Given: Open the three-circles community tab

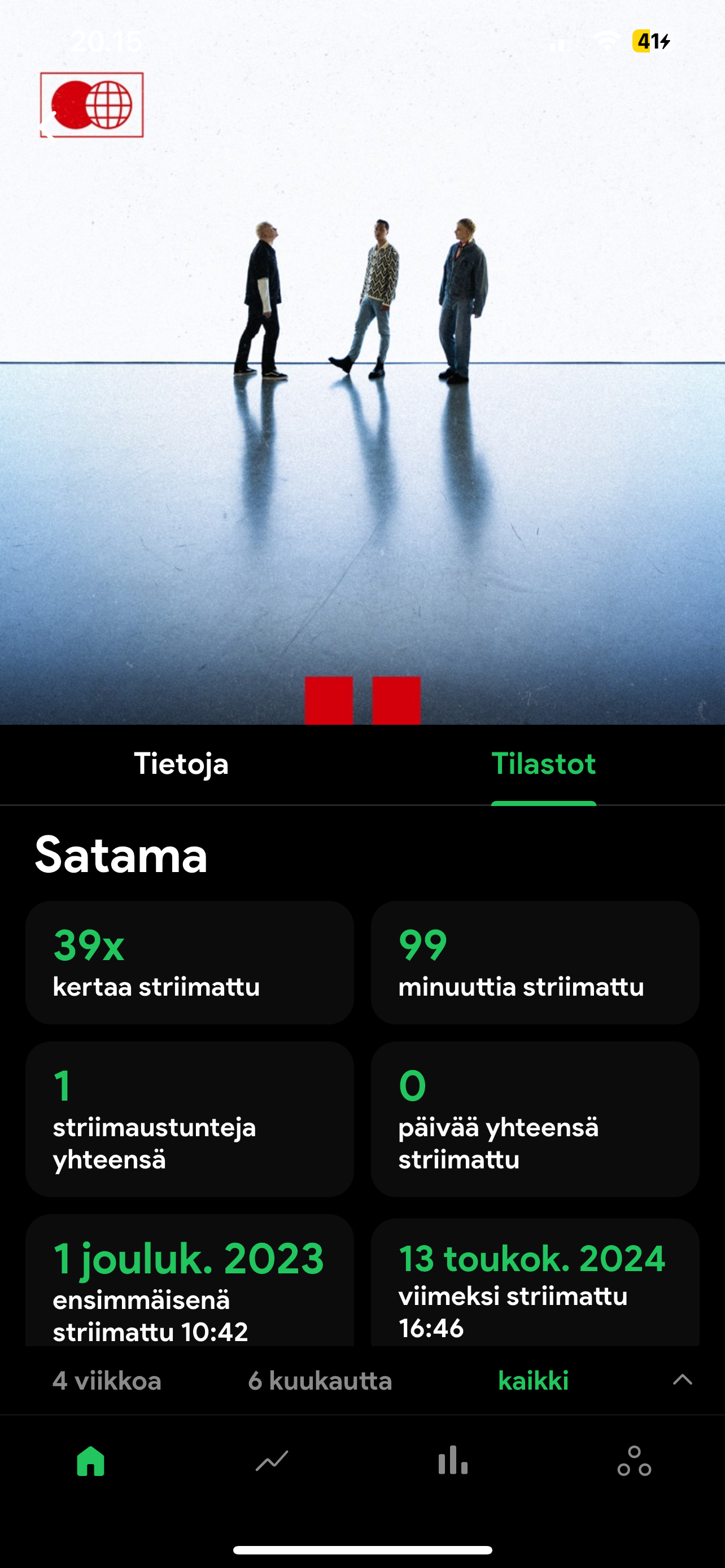Looking at the screenshot, I should (634, 1461).
